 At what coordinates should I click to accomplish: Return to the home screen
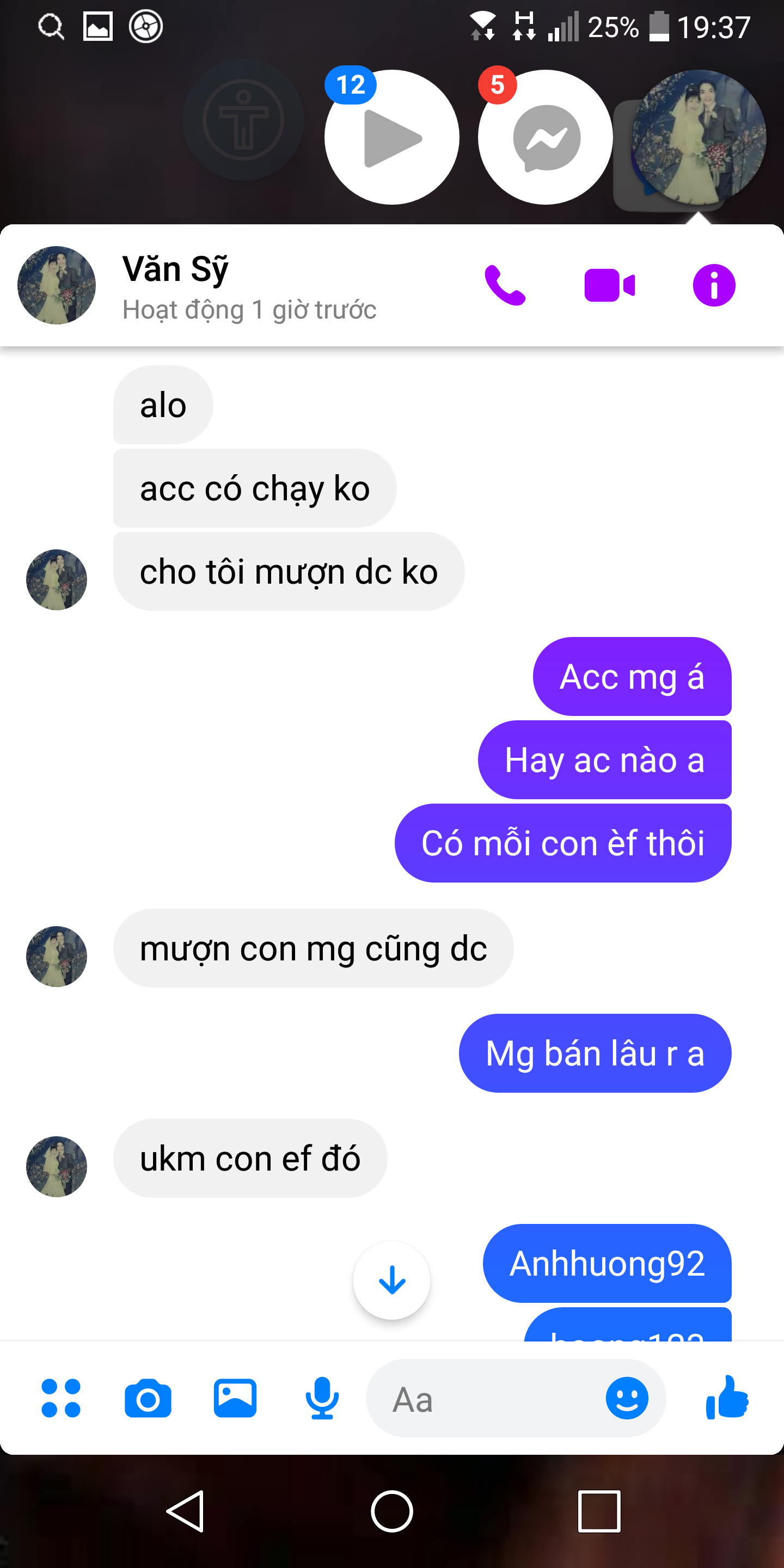coord(392,1511)
